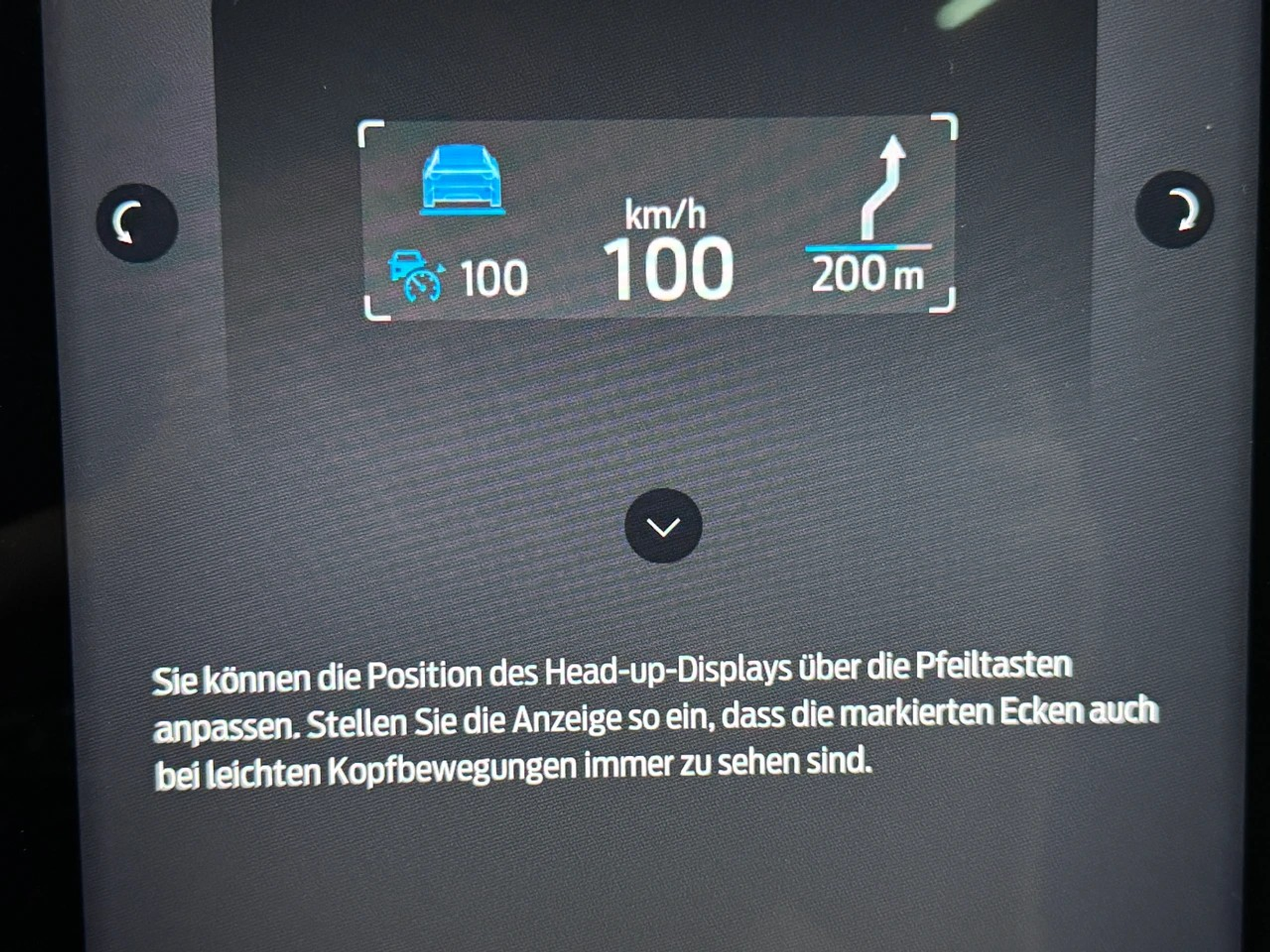Move the head-up display position down

[663, 526]
